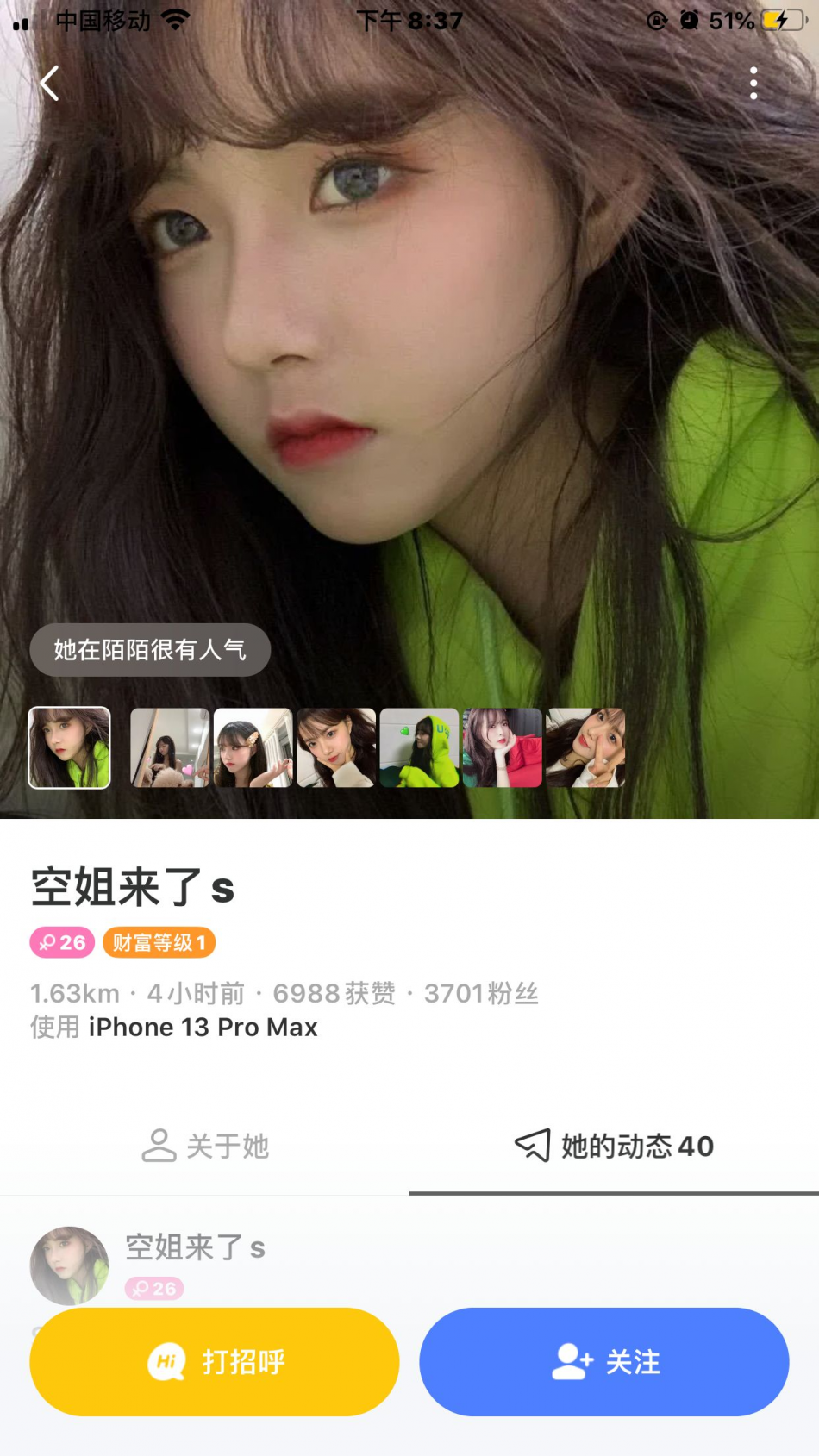Switch to the 她的动态 40 tab
Image resolution: width=819 pixels, height=1456 pixels.
pyautogui.click(x=614, y=1146)
